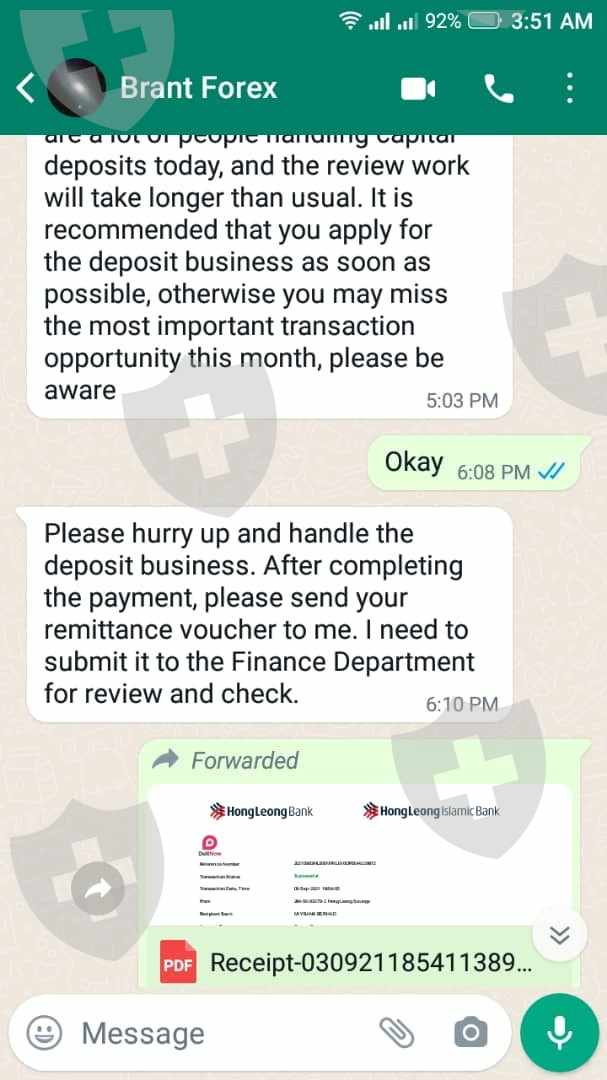The height and width of the screenshot is (1080, 607).
Task: Forward the receipt with the arrow button
Action: [x=99, y=889]
